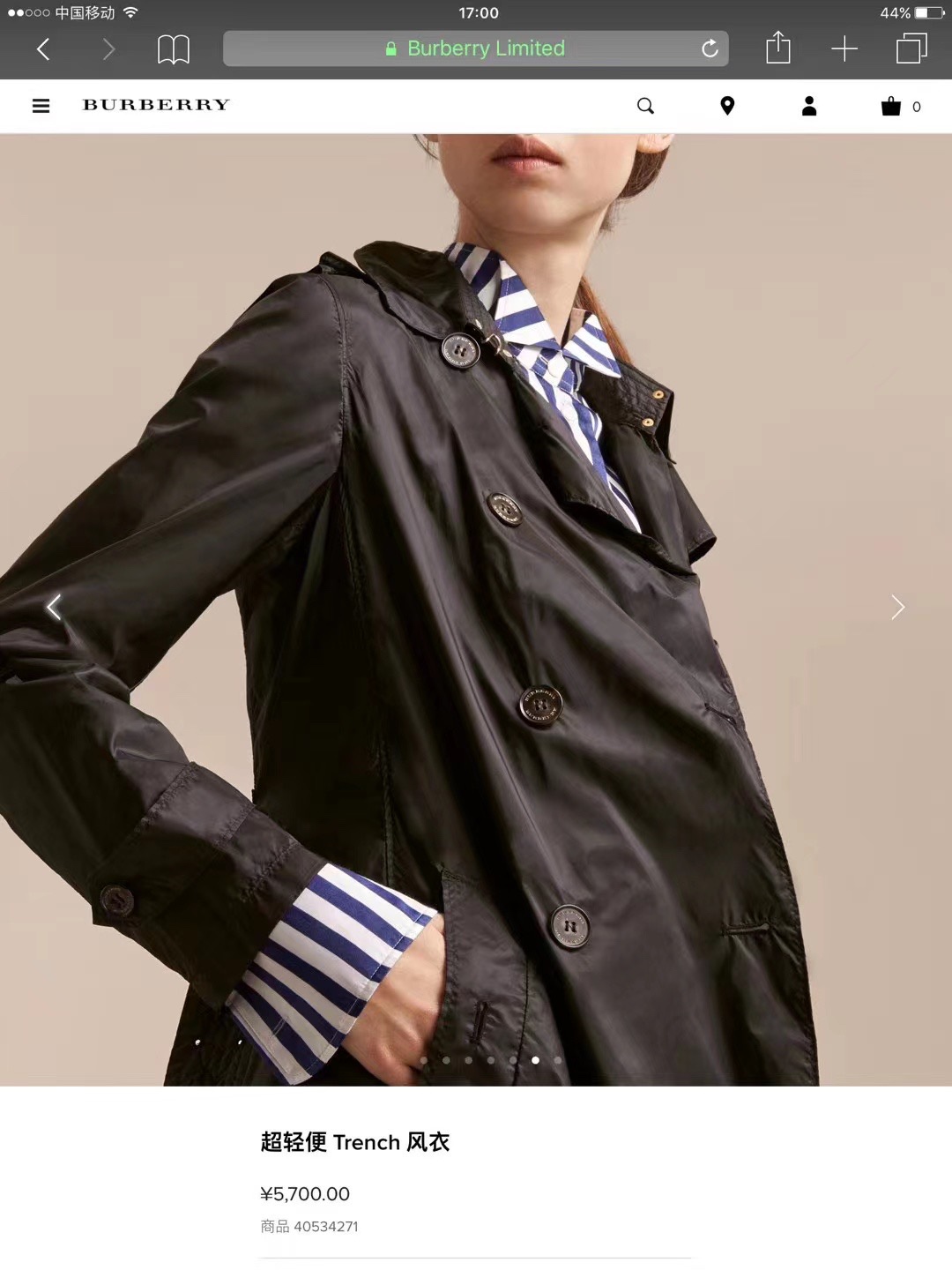Open the Safari share sheet
952x1270 pixels.
pyautogui.click(x=777, y=49)
